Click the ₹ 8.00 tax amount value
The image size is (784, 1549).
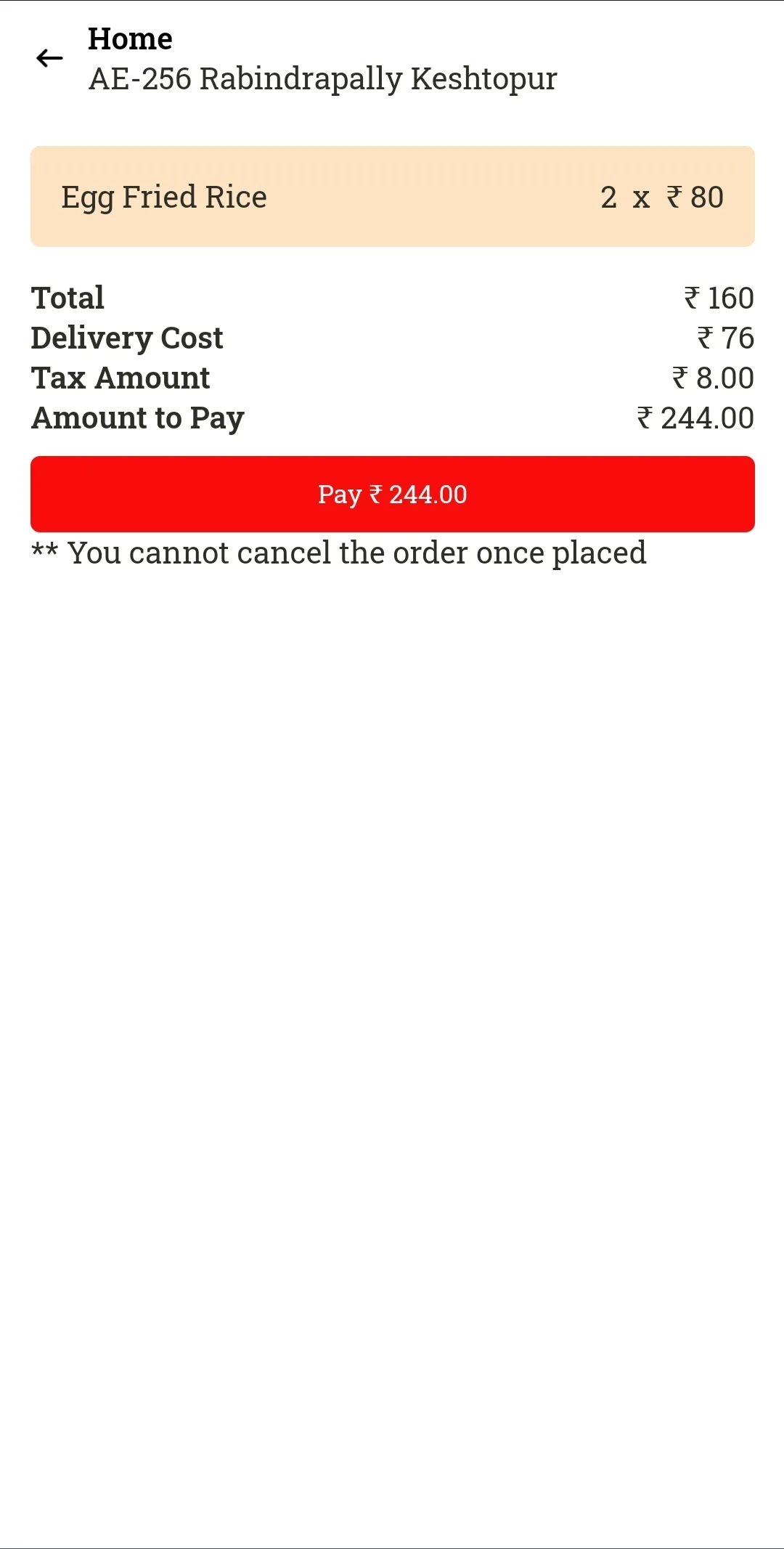[712, 377]
